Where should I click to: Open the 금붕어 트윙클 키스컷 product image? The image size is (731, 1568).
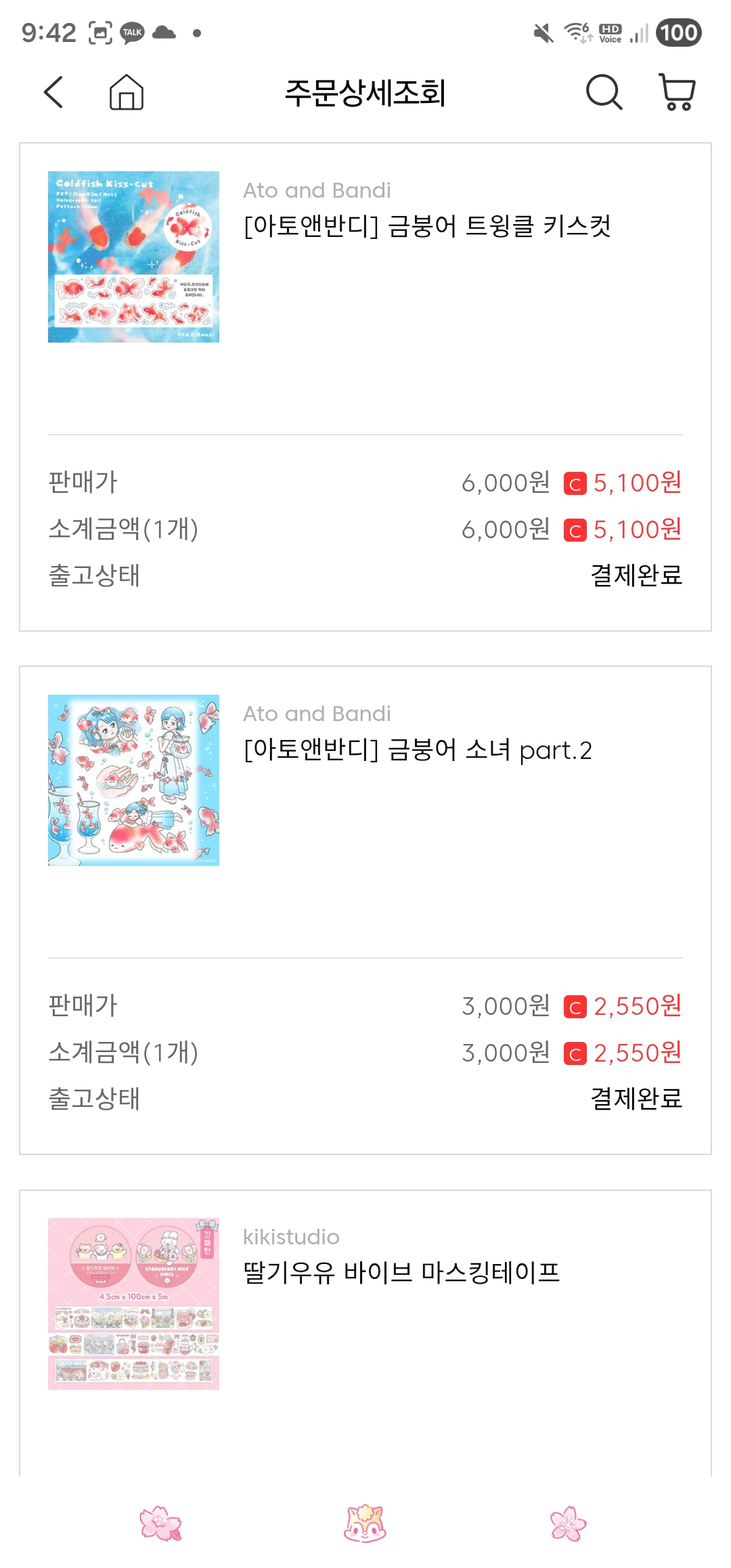click(x=133, y=257)
